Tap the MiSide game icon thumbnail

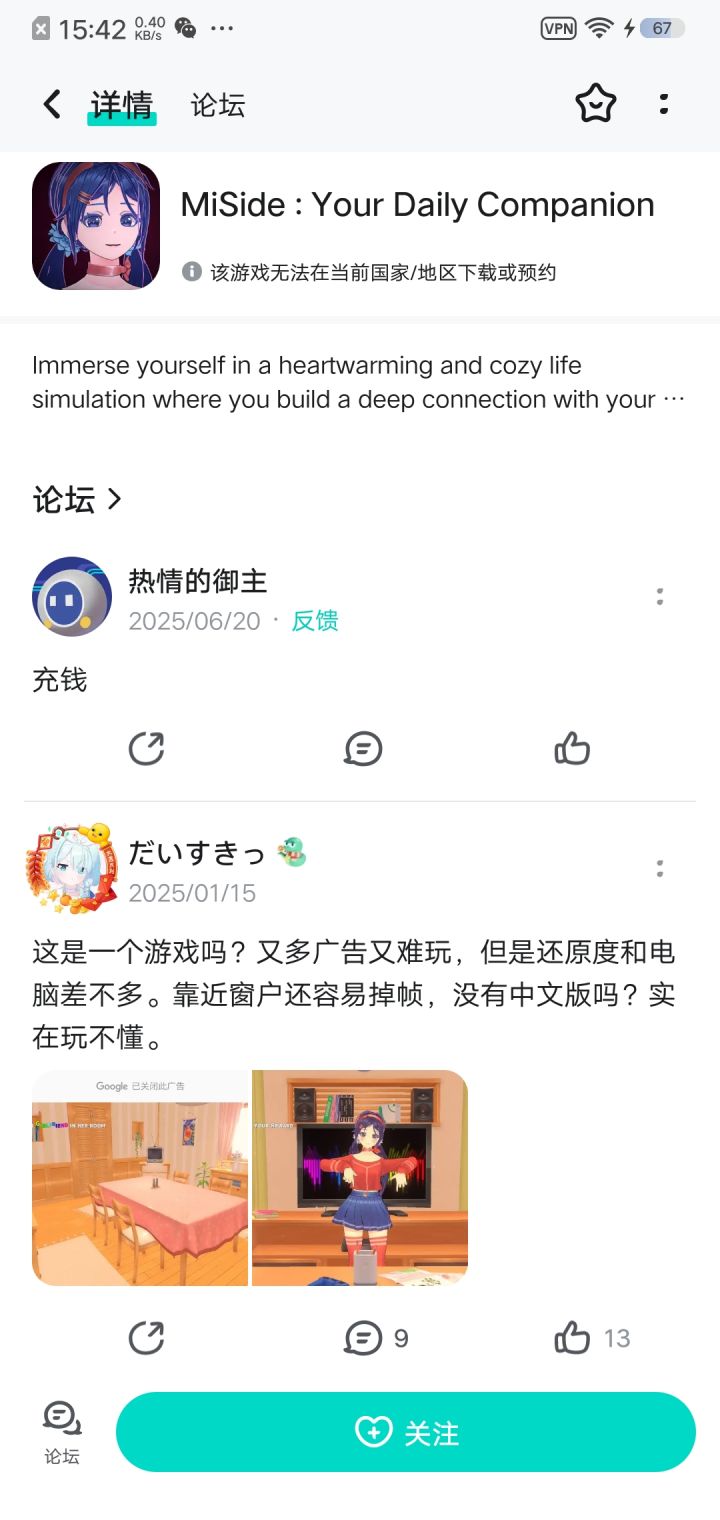click(96, 225)
